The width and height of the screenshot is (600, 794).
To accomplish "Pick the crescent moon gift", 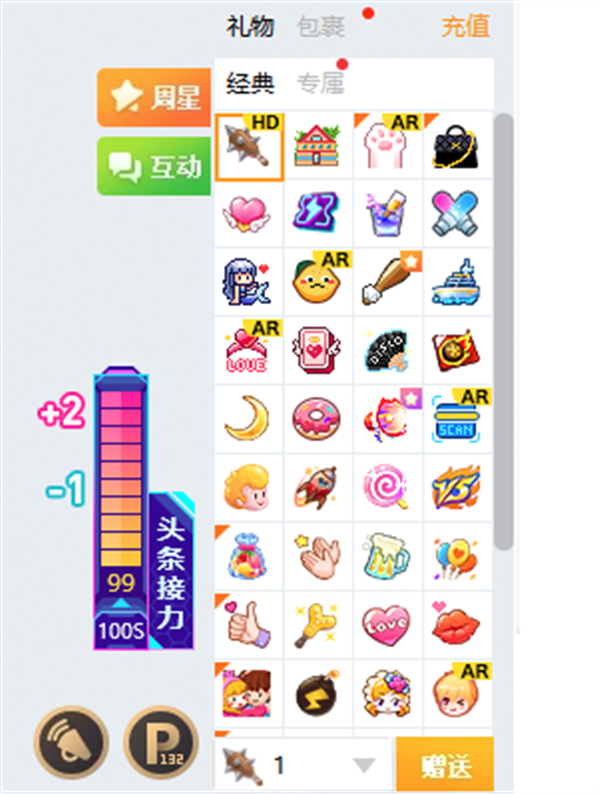I will 249,419.
